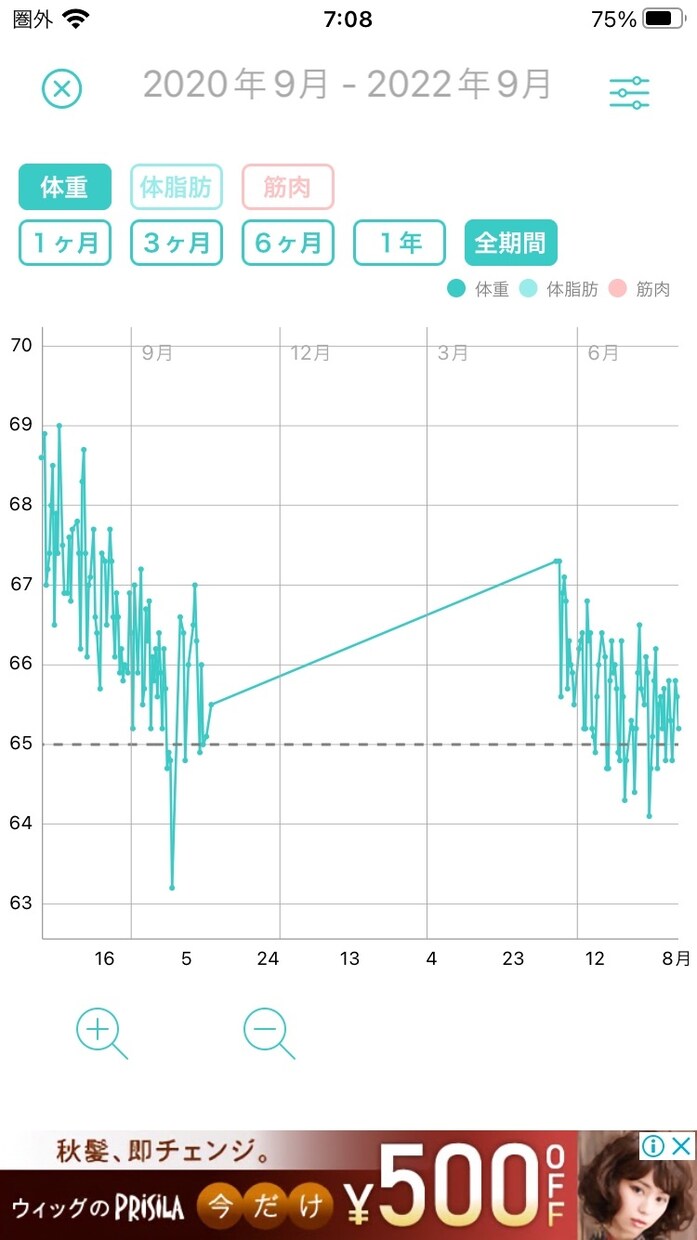This screenshot has height=1240, width=697.
Task: Close the weight graph screen
Action: click(62, 89)
